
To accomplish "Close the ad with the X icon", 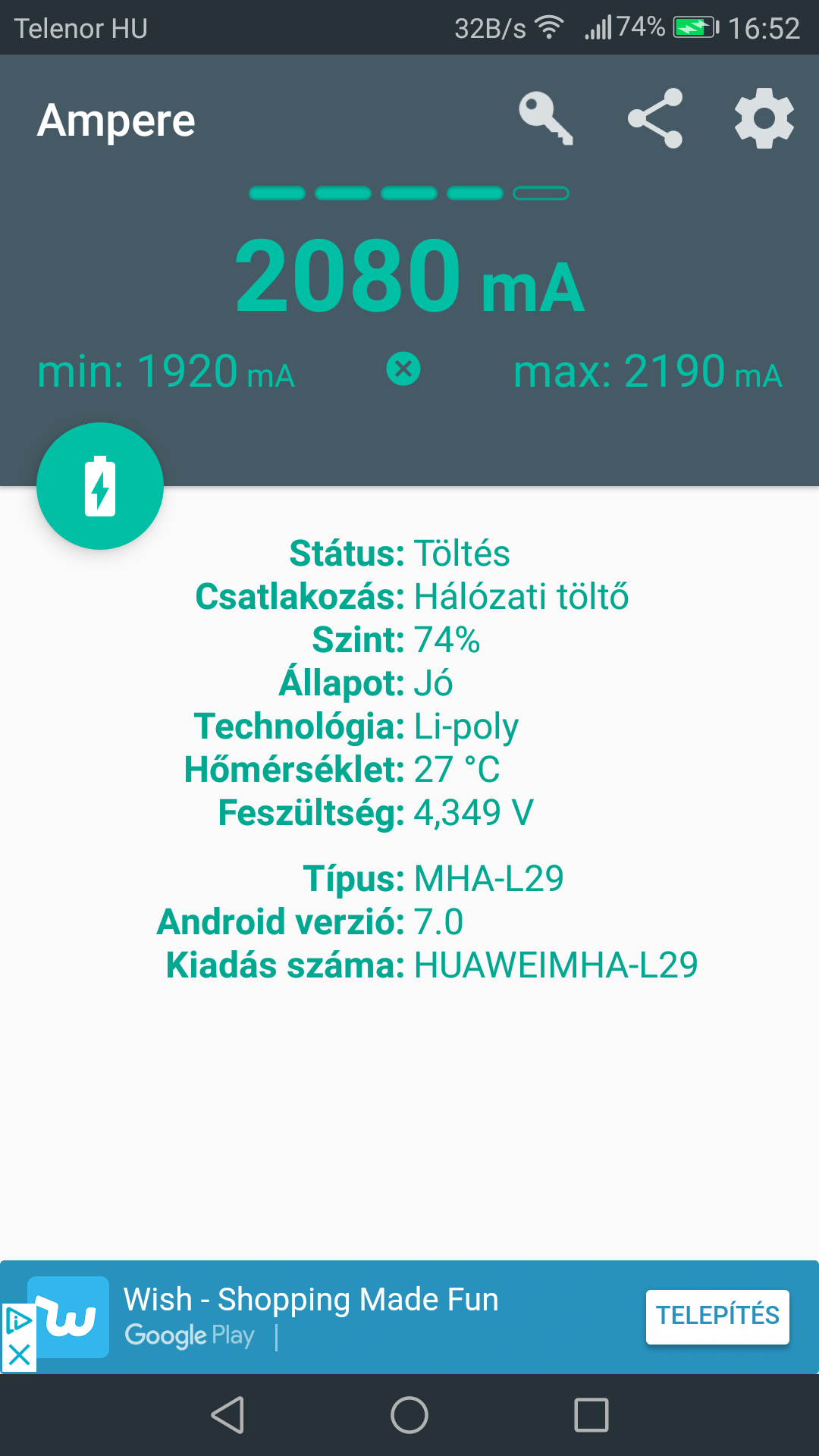I will click(19, 1355).
